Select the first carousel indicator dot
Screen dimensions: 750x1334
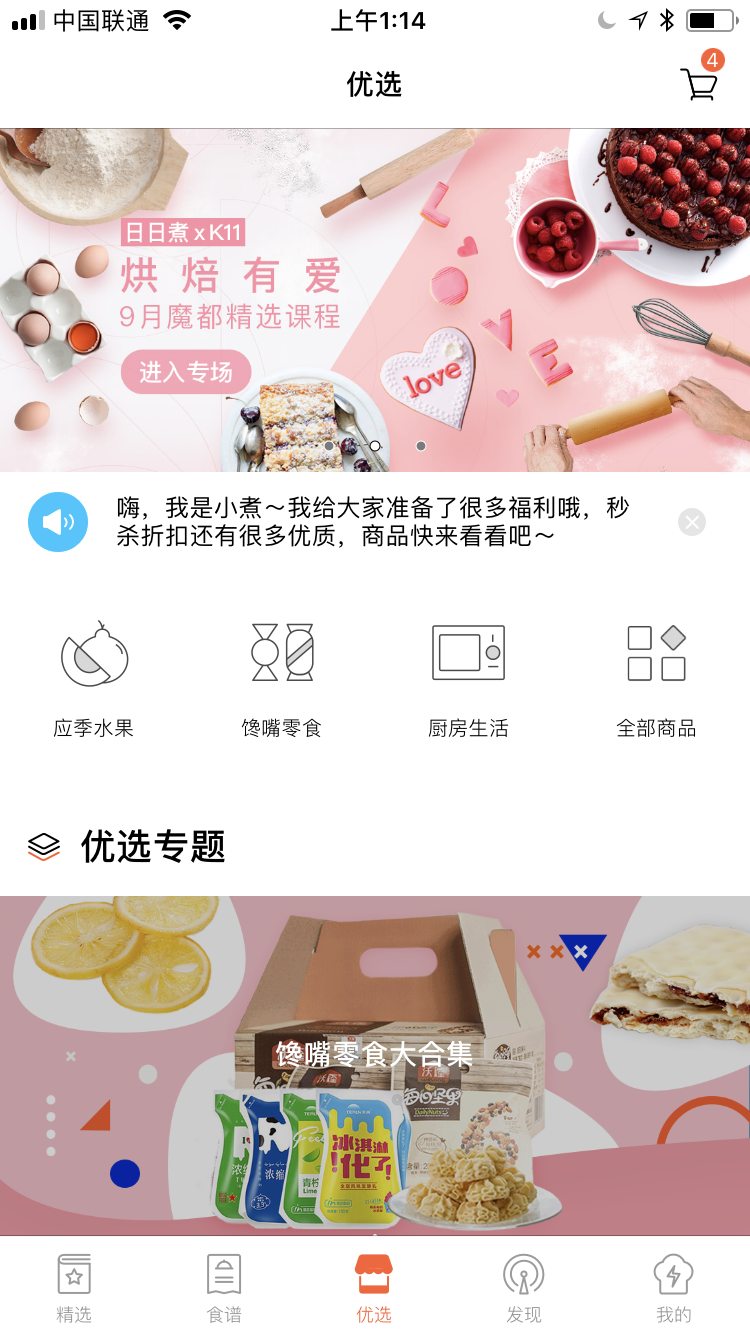click(x=329, y=447)
